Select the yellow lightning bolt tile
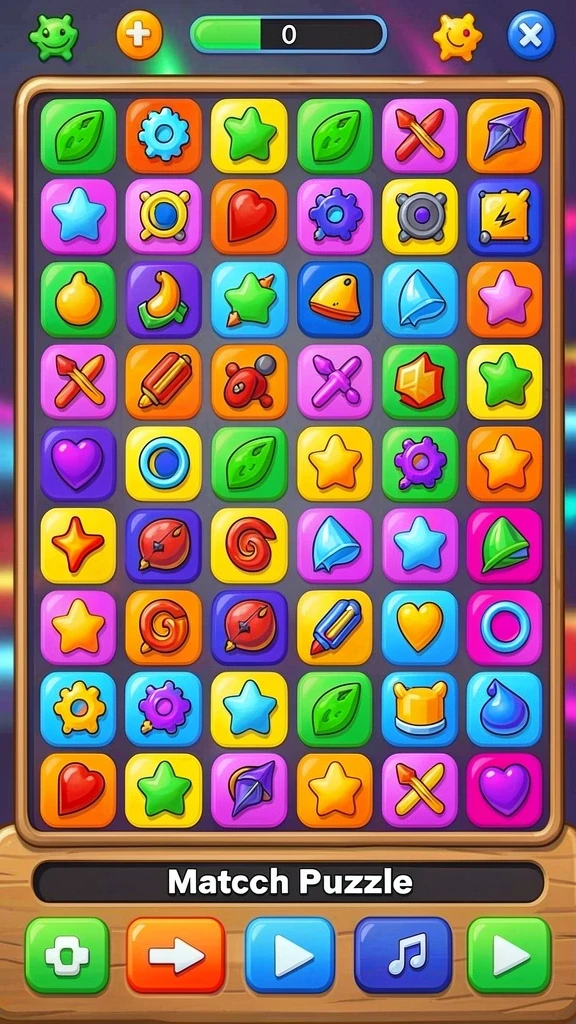 point(504,217)
